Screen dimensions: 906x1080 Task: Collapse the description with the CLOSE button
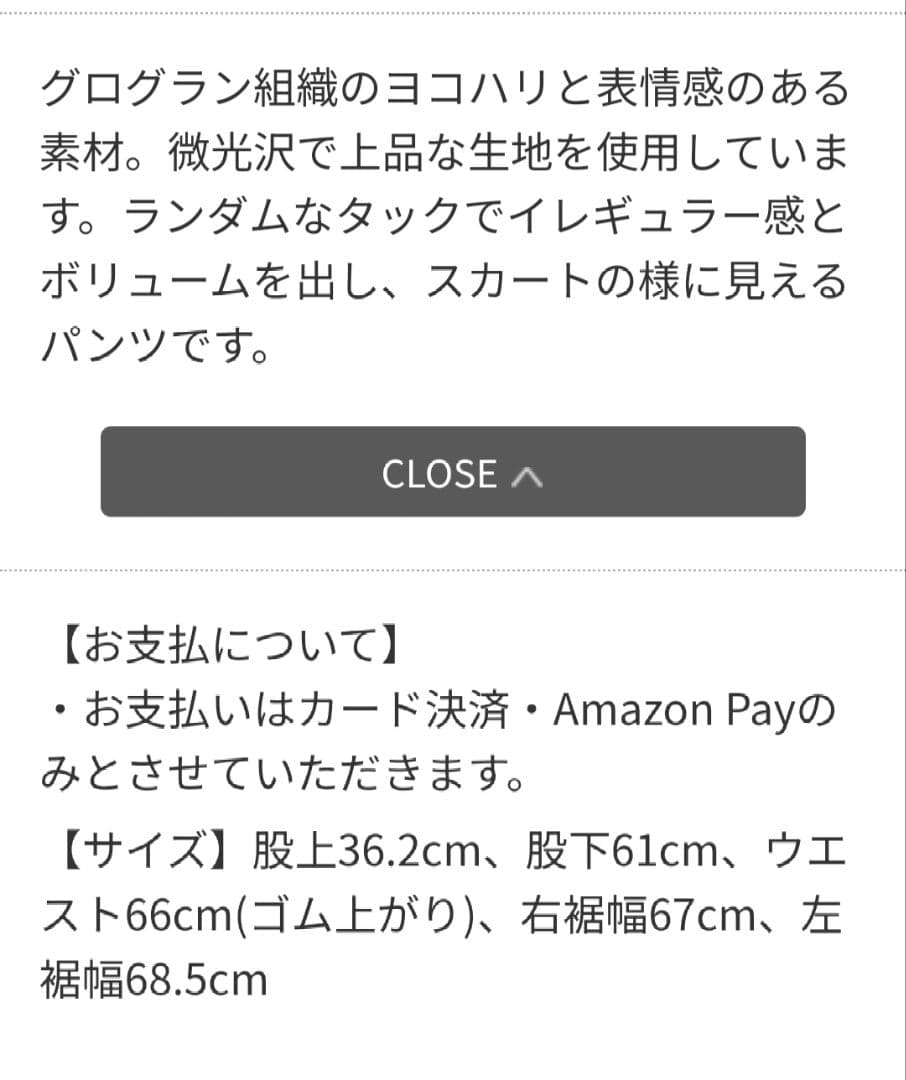452,473
